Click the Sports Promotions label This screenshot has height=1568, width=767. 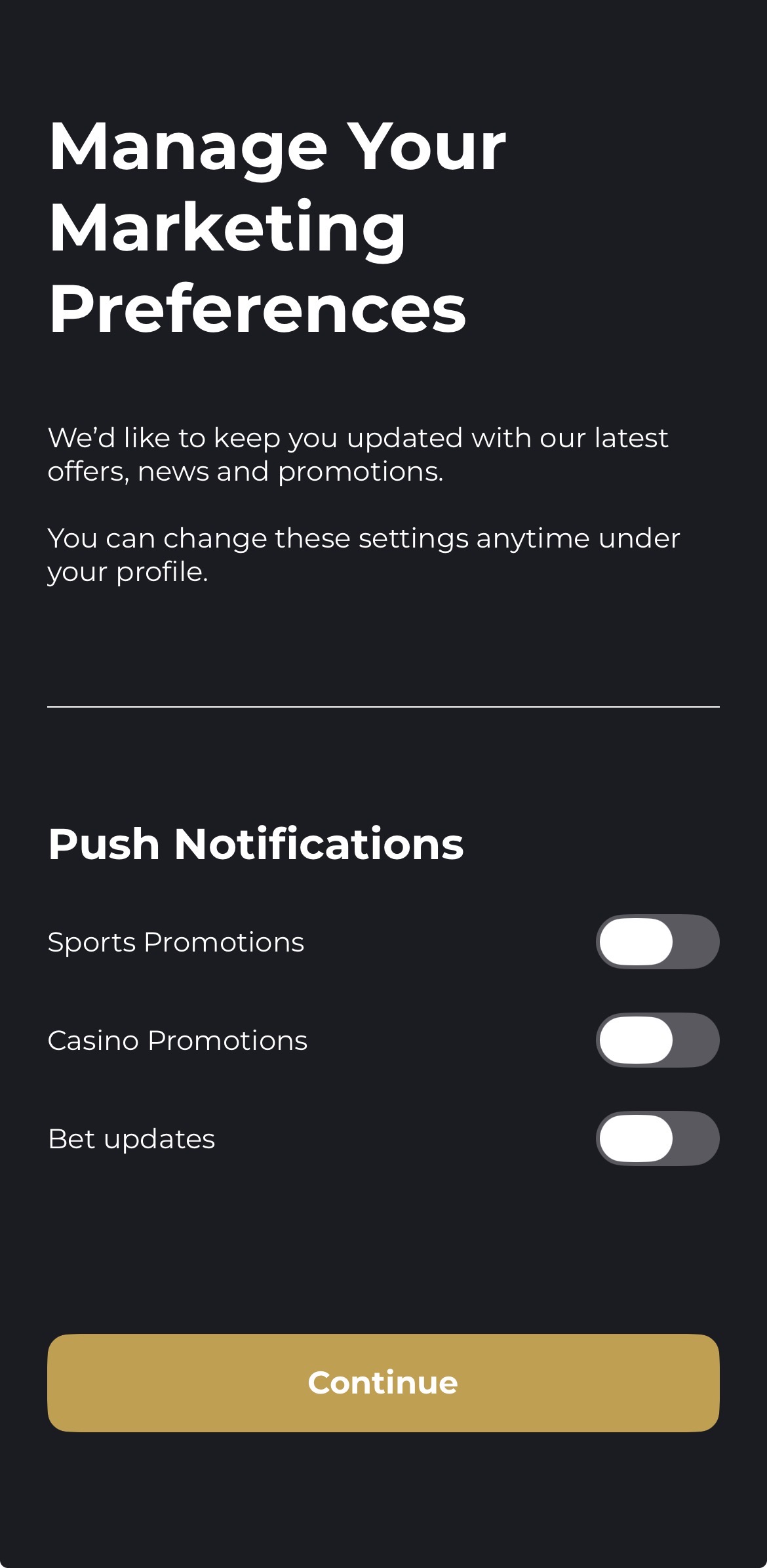[x=176, y=942]
